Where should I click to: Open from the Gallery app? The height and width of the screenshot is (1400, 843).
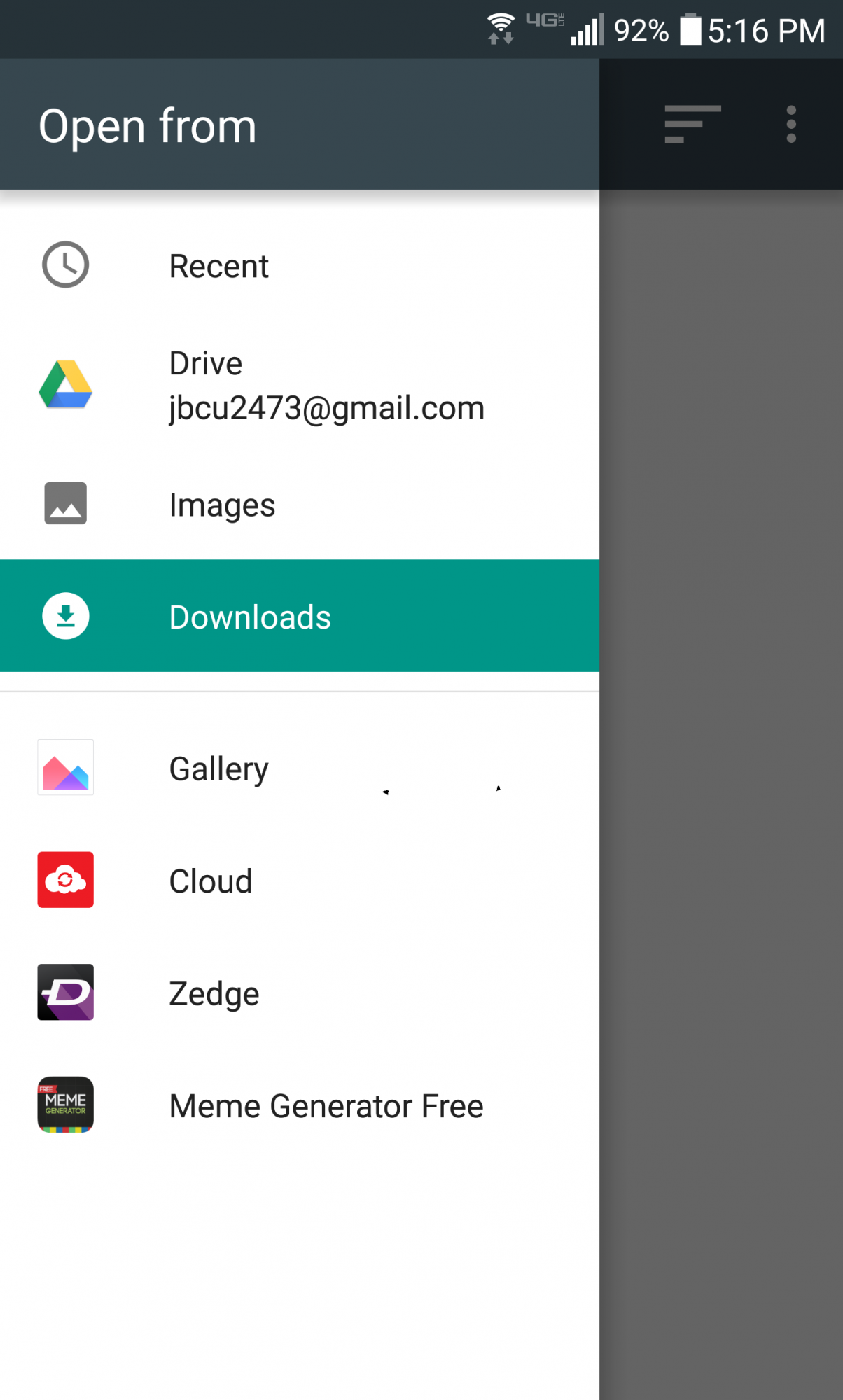[300, 768]
